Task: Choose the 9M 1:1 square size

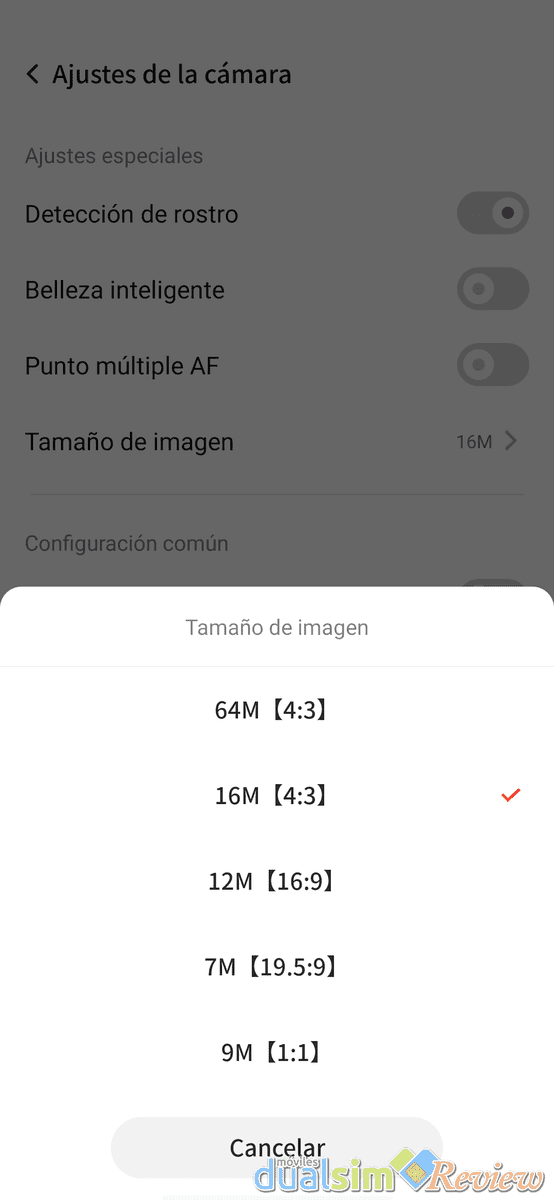Action: (x=277, y=1052)
